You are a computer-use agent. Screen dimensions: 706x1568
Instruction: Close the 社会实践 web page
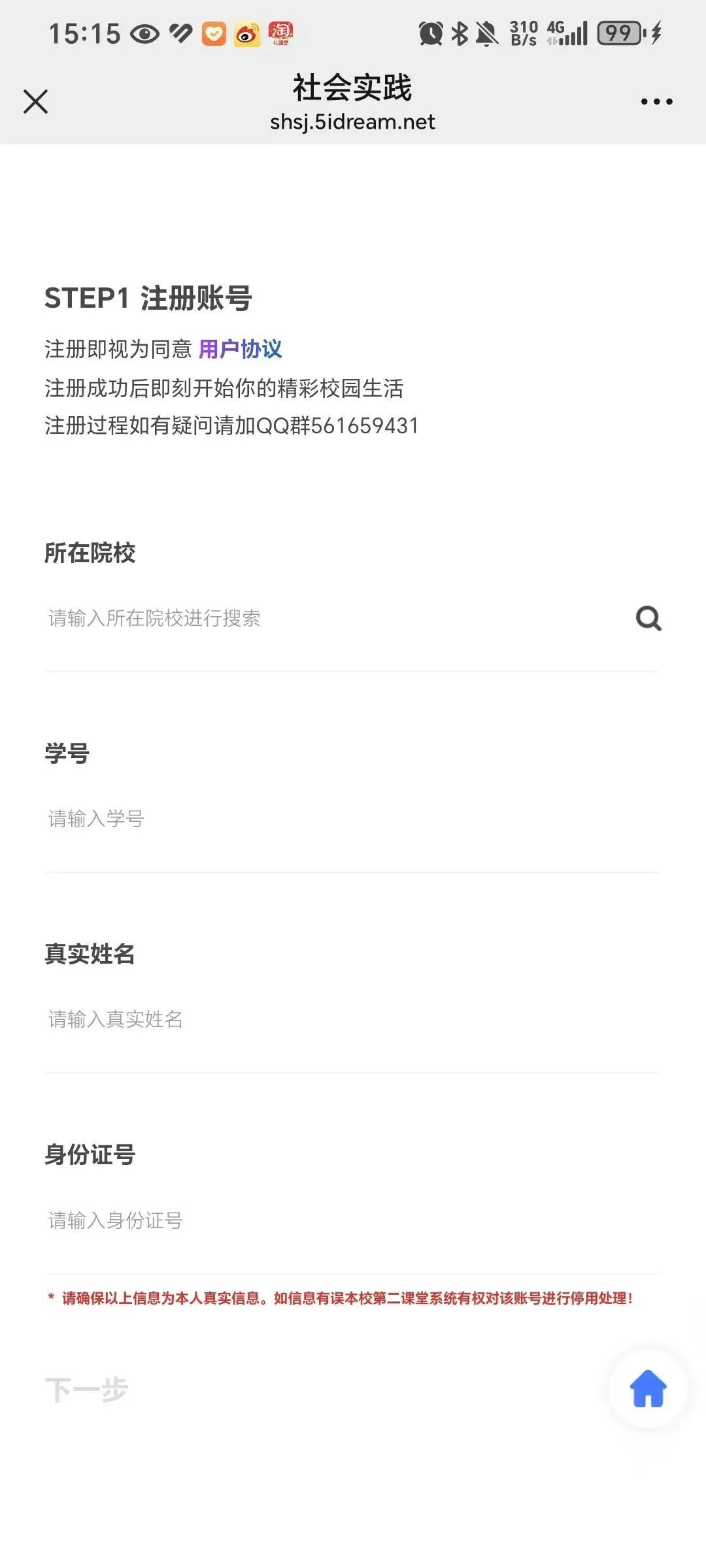point(35,101)
